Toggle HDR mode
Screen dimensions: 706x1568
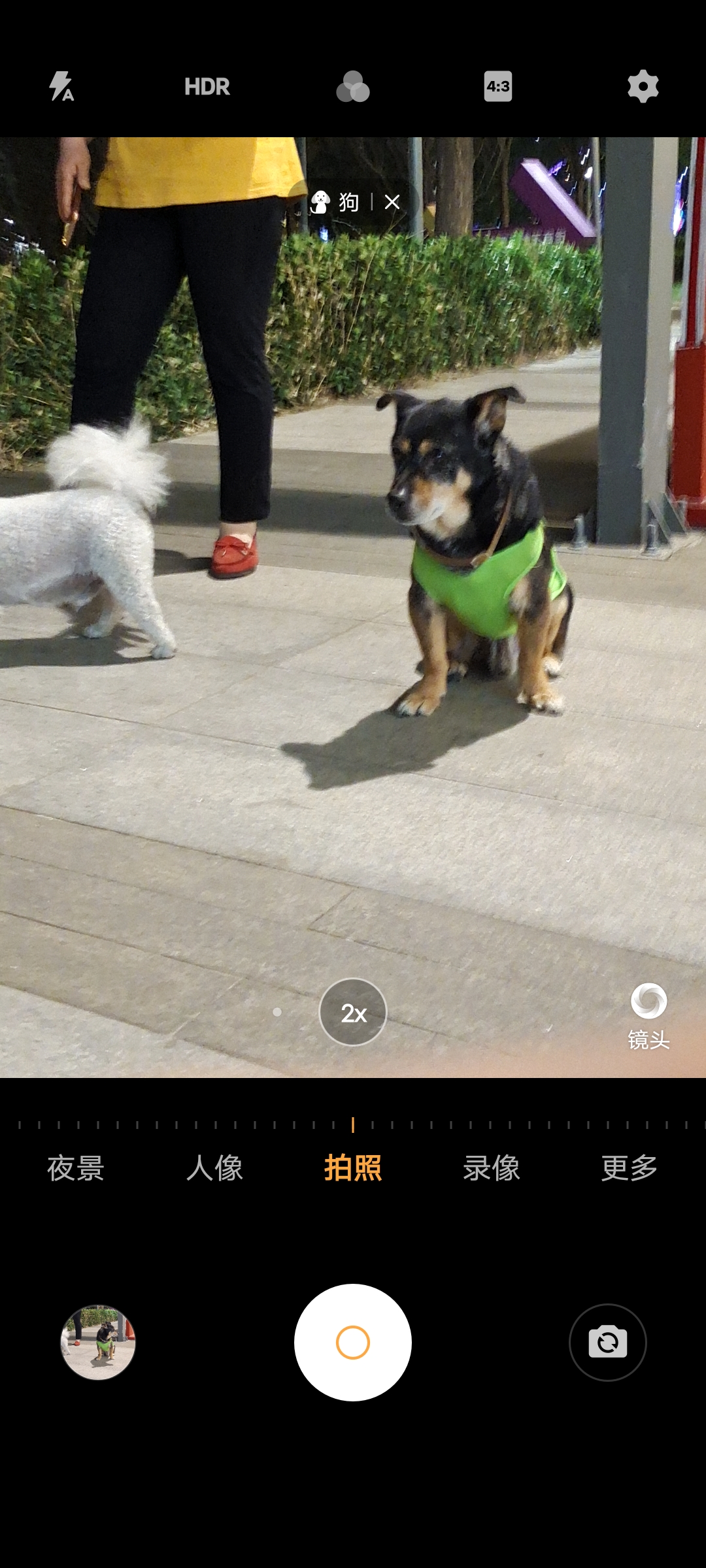[207, 86]
